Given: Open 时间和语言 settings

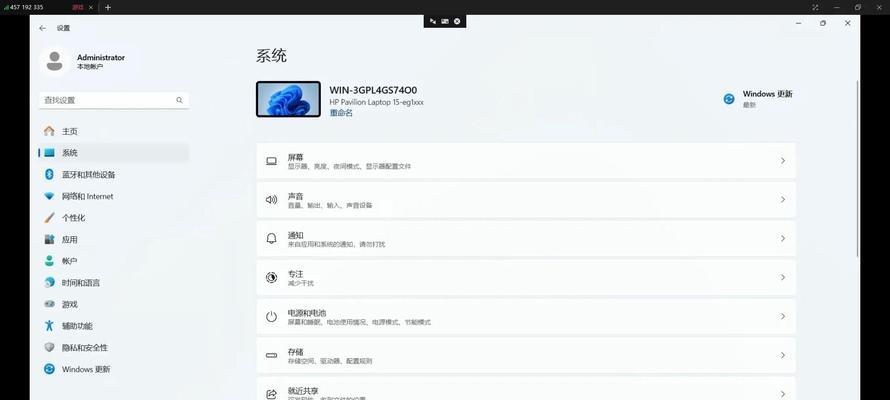Looking at the screenshot, I should (80, 283).
